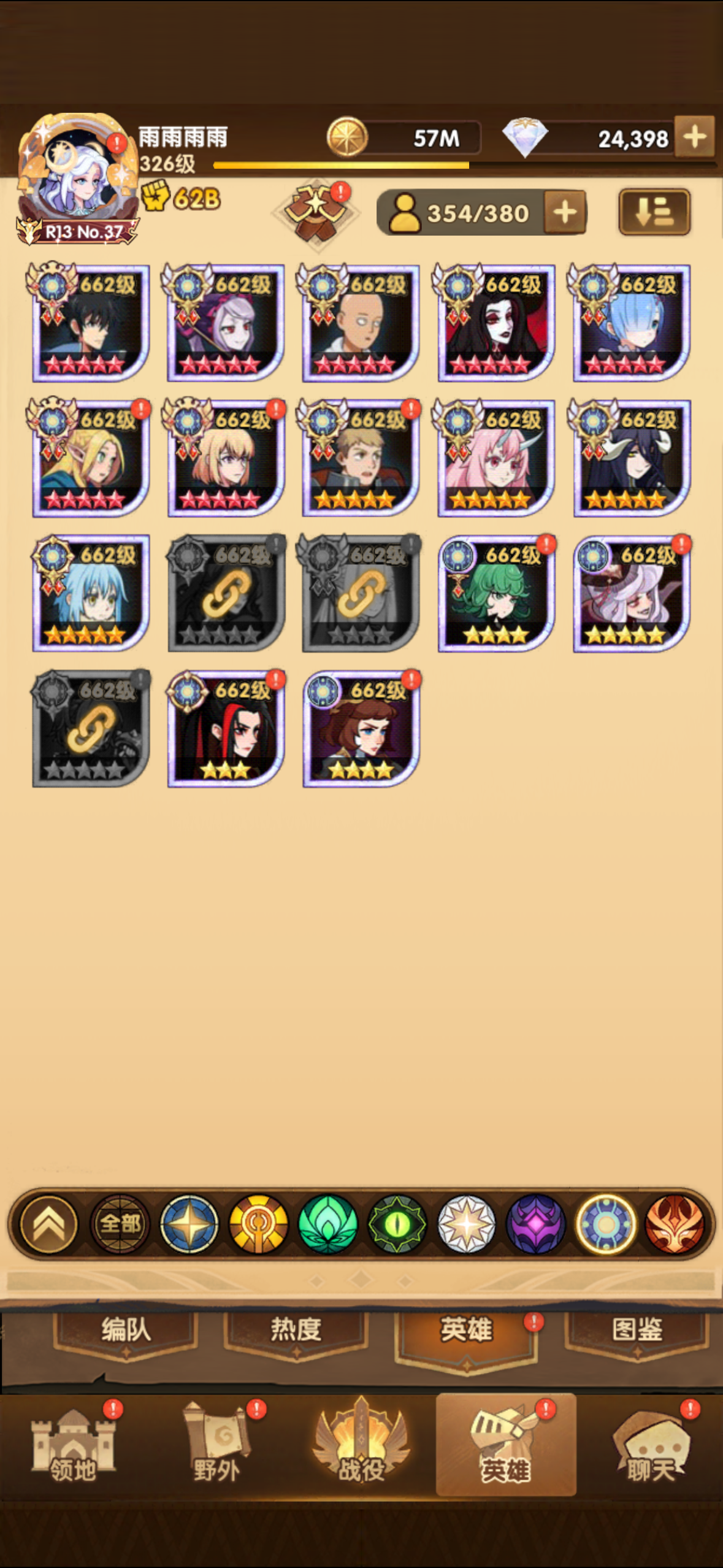723x1568 pixels.
Task: Show all heroes with 全部 filter
Action: [x=120, y=1224]
